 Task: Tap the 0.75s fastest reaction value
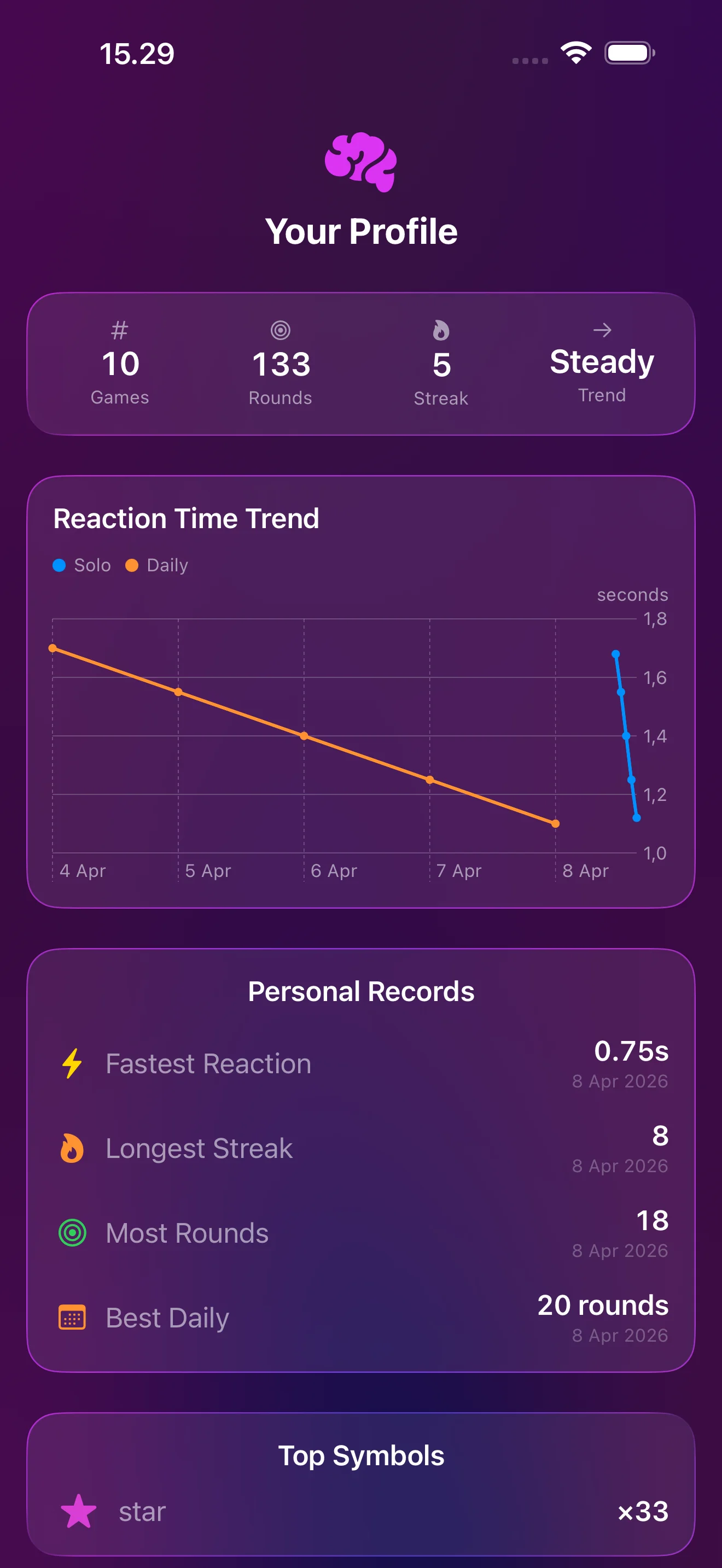[632, 1051]
